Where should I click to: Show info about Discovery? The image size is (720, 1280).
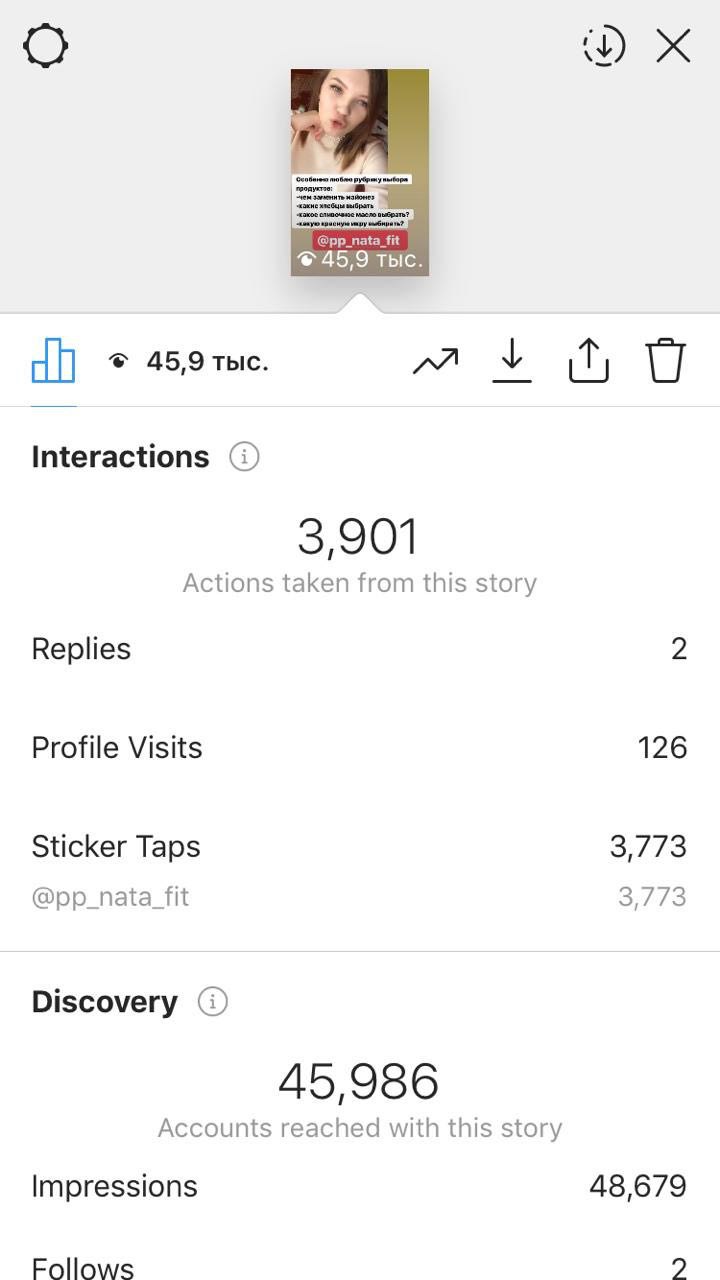click(212, 1002)
